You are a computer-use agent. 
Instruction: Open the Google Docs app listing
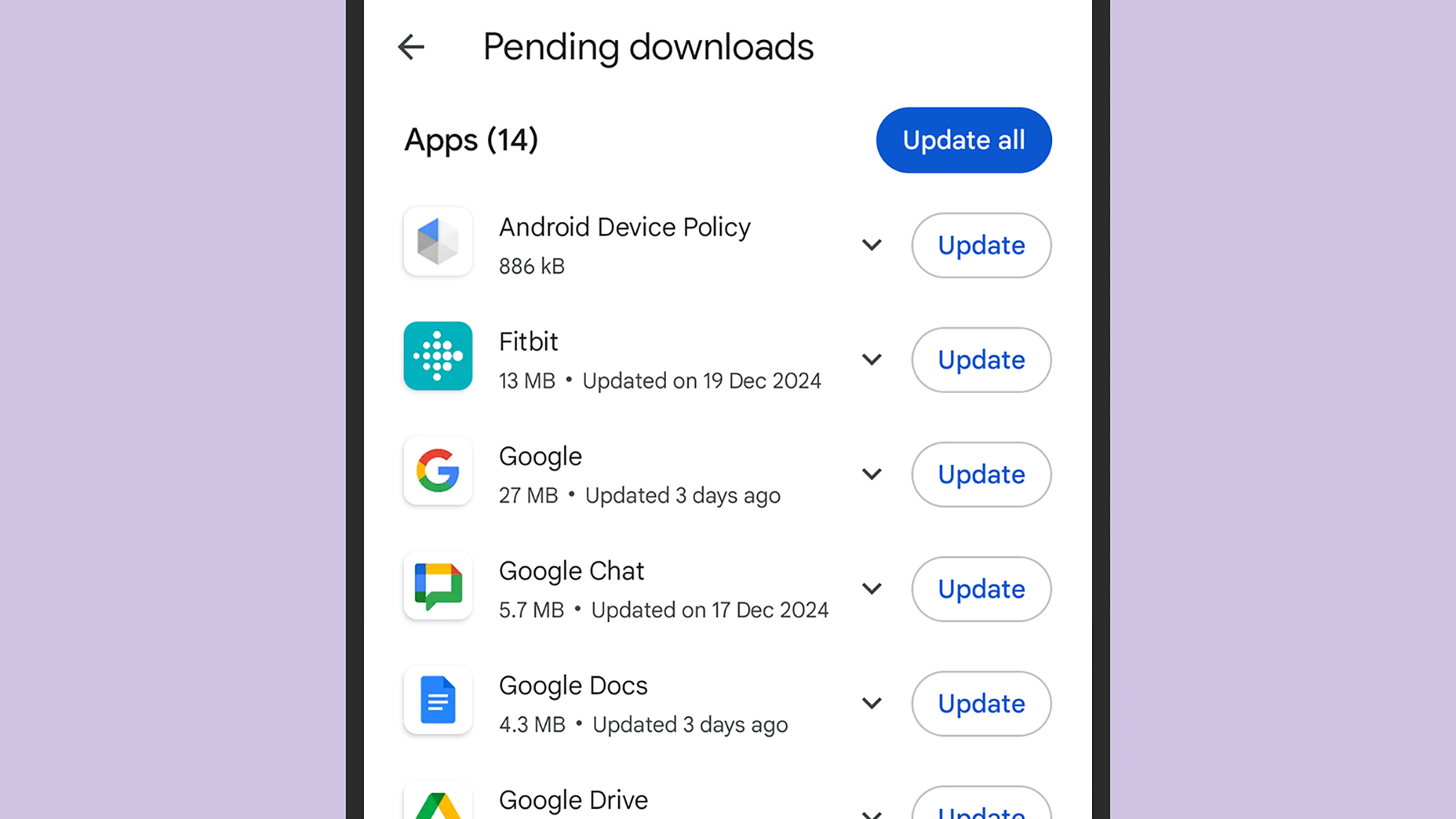[573, 686]
